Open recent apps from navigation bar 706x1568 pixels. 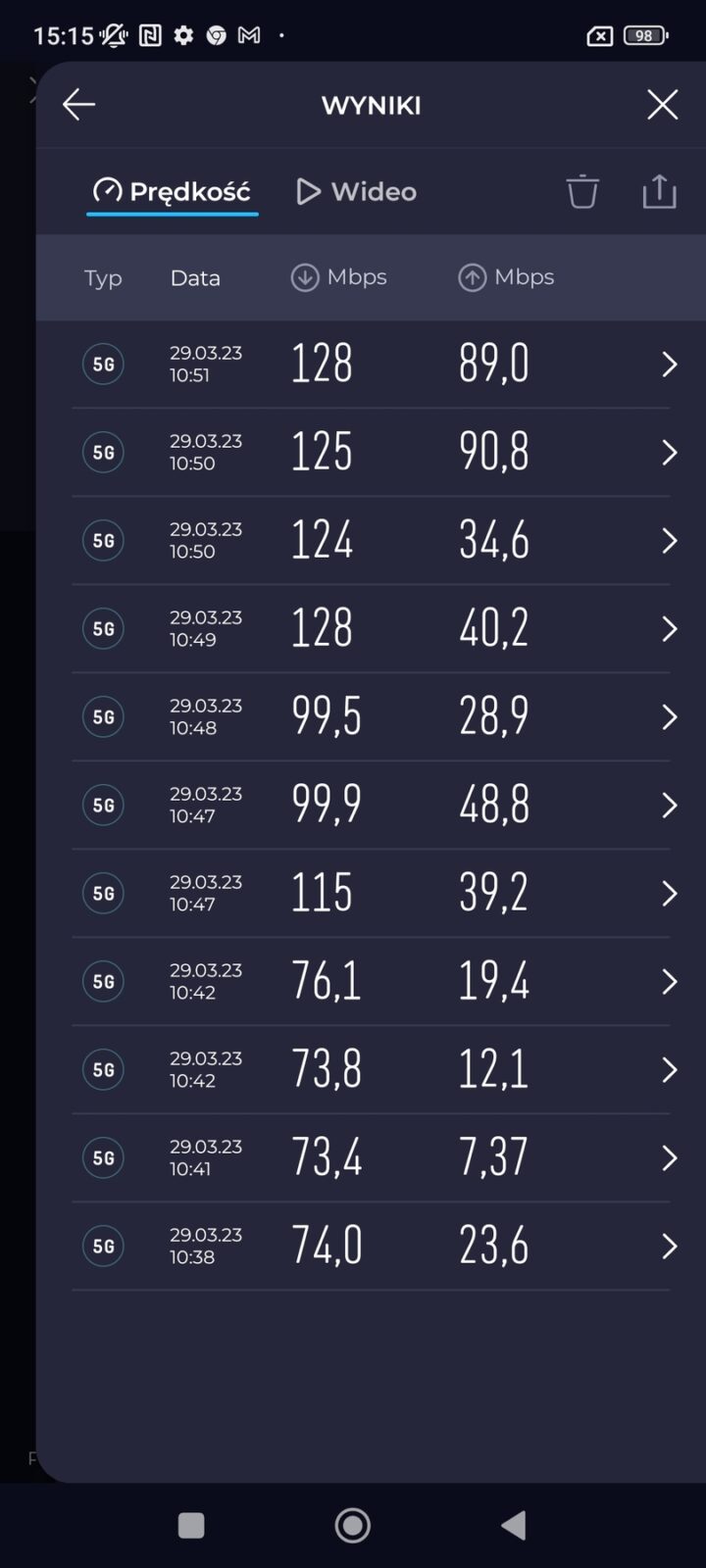click(191, 1525)
